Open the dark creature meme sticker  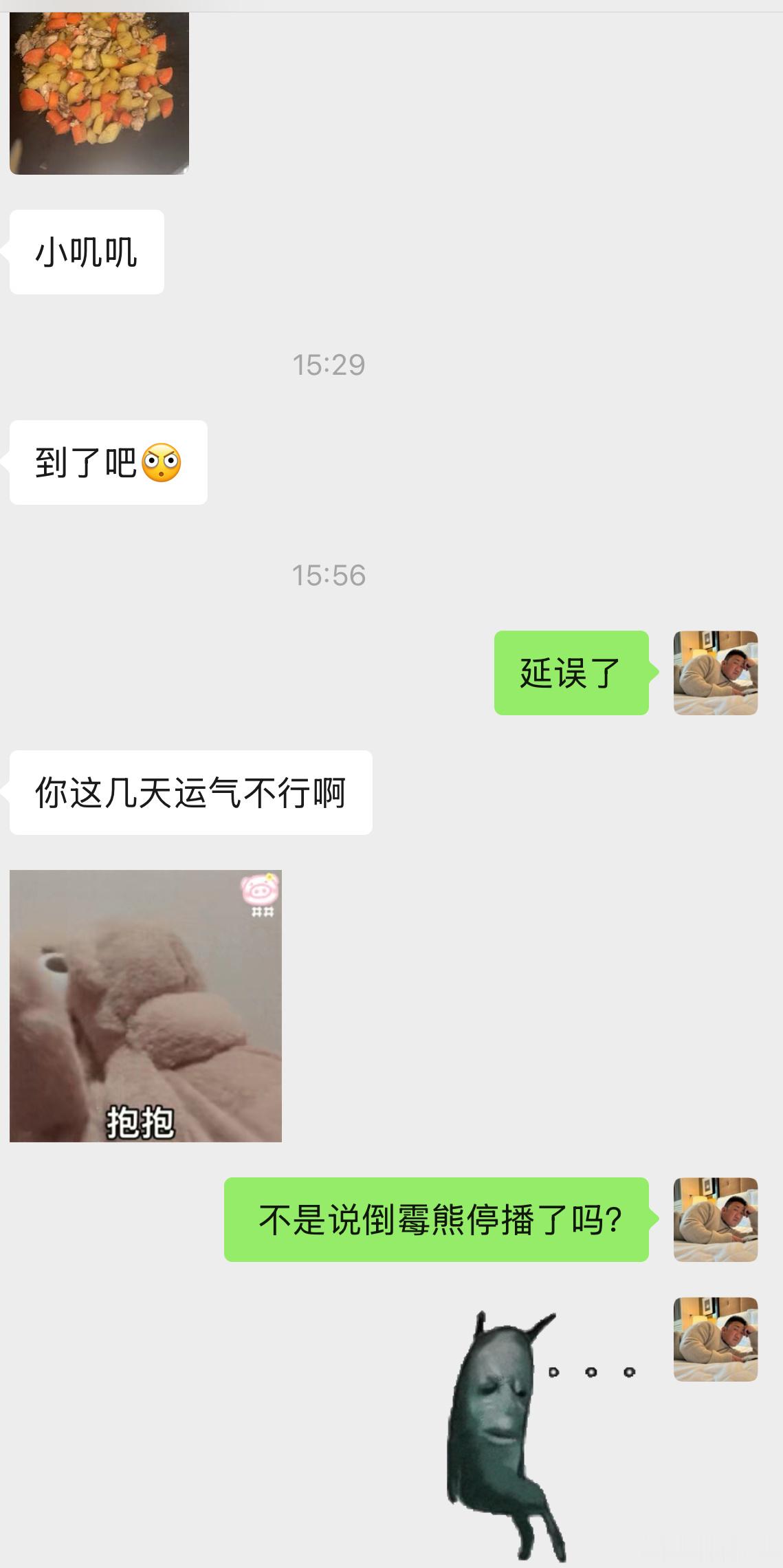509,1437
